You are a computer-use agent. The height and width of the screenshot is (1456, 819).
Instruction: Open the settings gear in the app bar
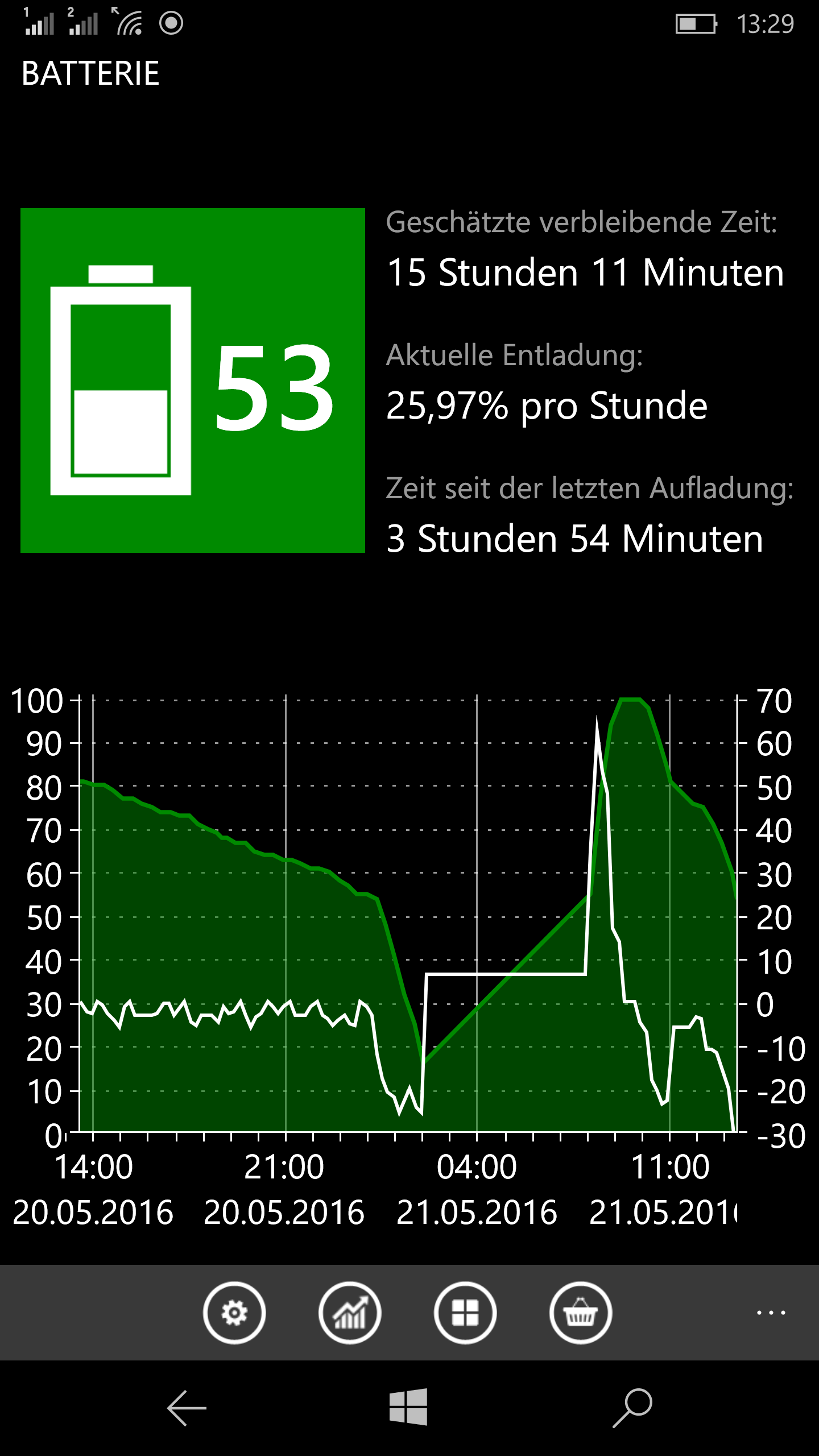click(x=234, y=1313)
